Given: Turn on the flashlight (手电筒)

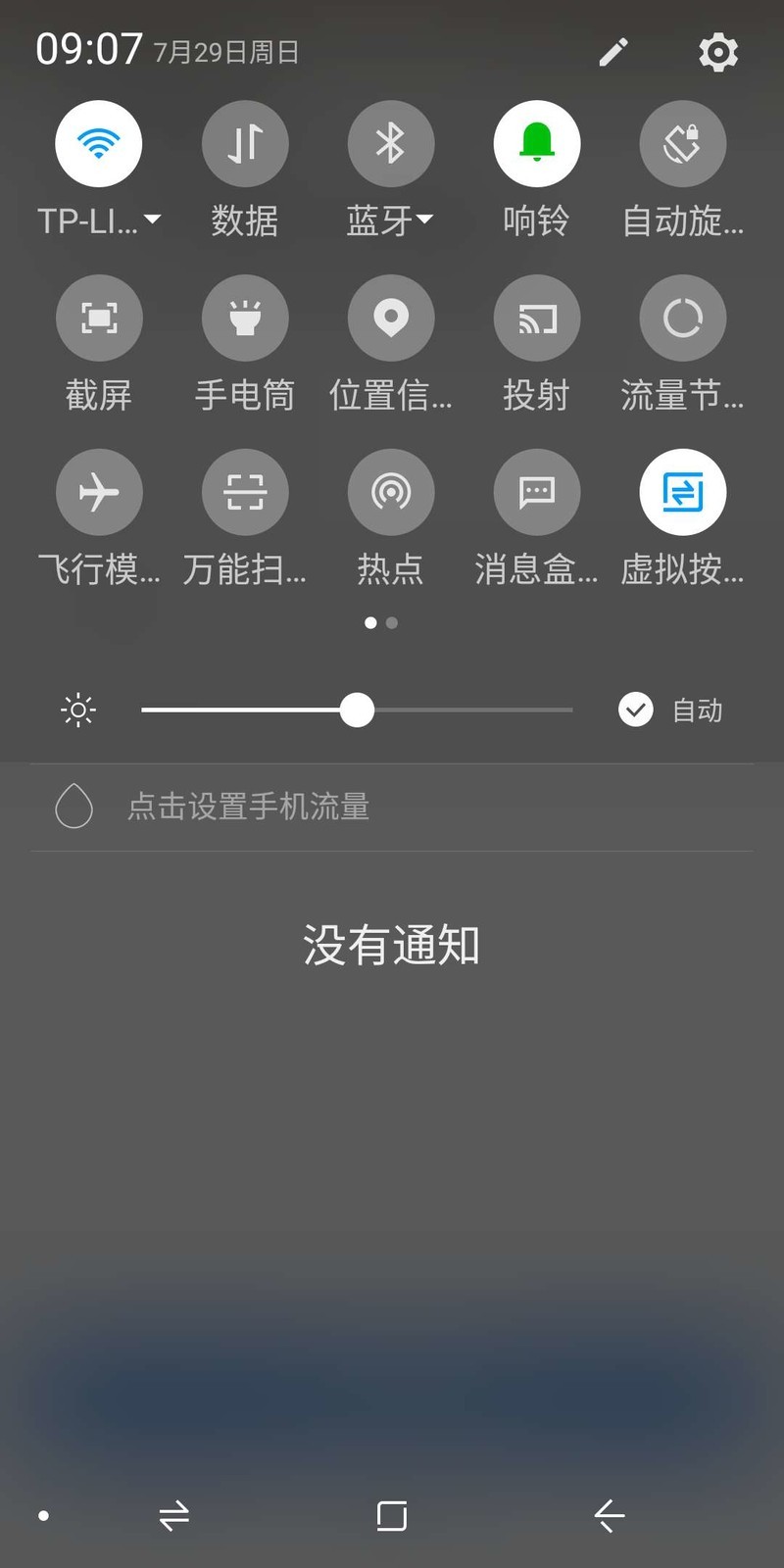Looking at the screenshot, I should [x=244, y=318].
